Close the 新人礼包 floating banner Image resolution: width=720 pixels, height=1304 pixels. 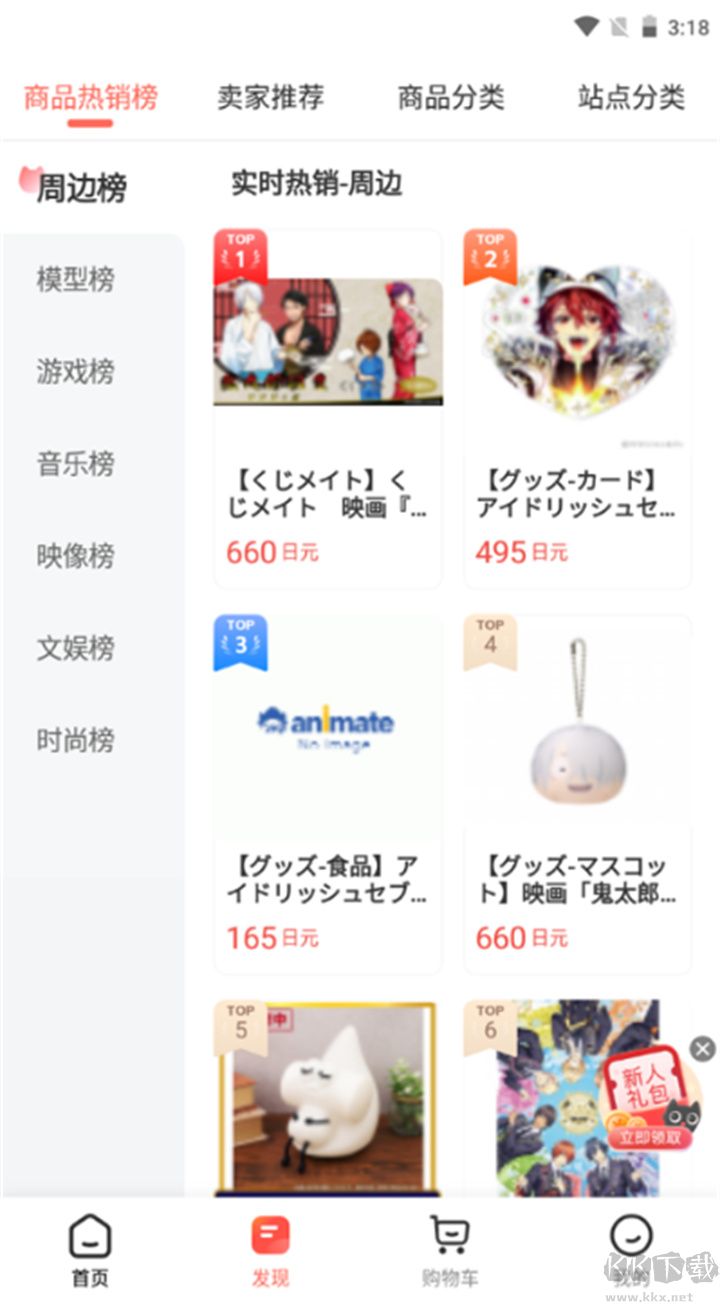coord(704,1050)
